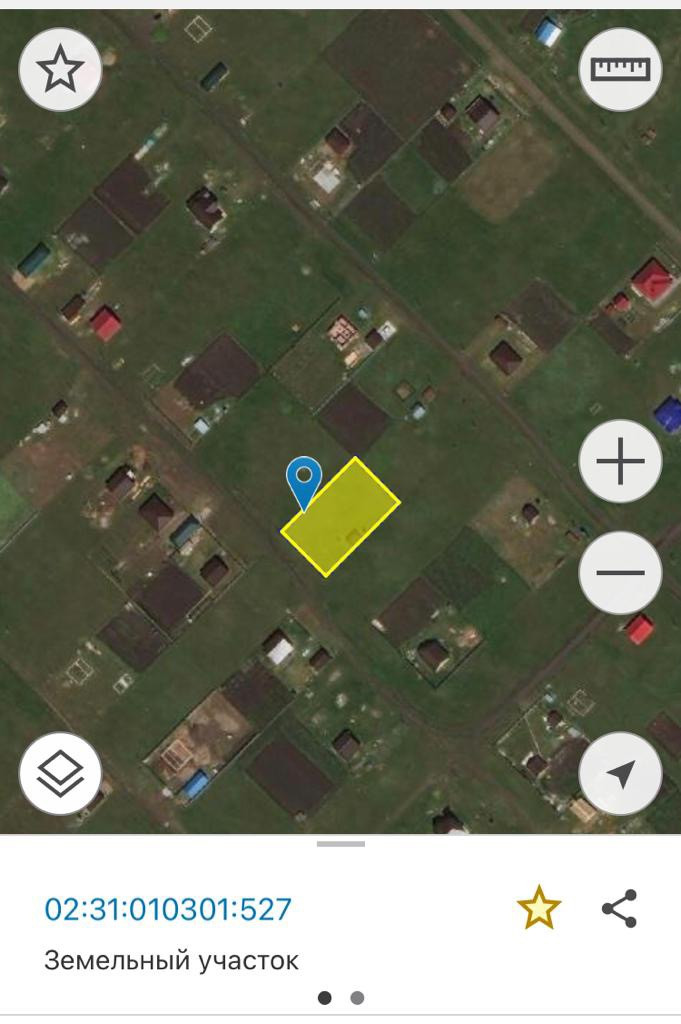Screen dimensions: 681x1024
Task: Open cadastral number 02:31:010301:527 details
Action: point(168,909)
